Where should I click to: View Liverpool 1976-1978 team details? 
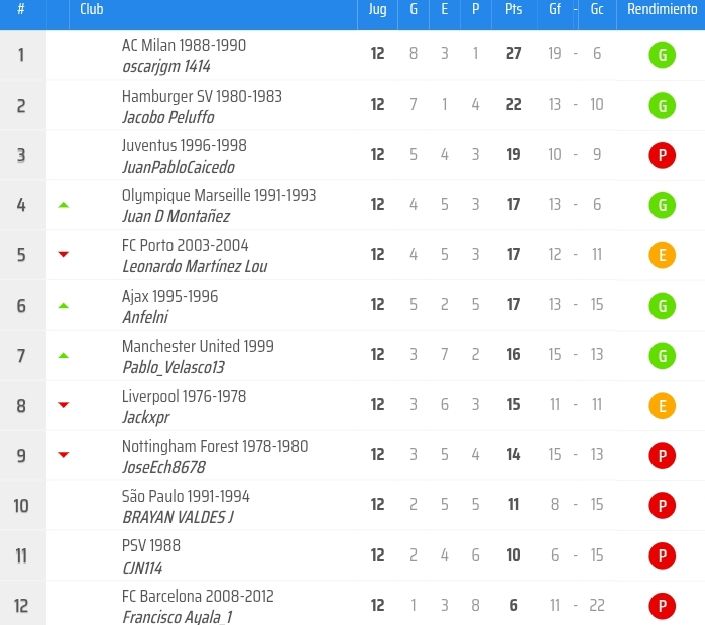click(x=184, y=397)
